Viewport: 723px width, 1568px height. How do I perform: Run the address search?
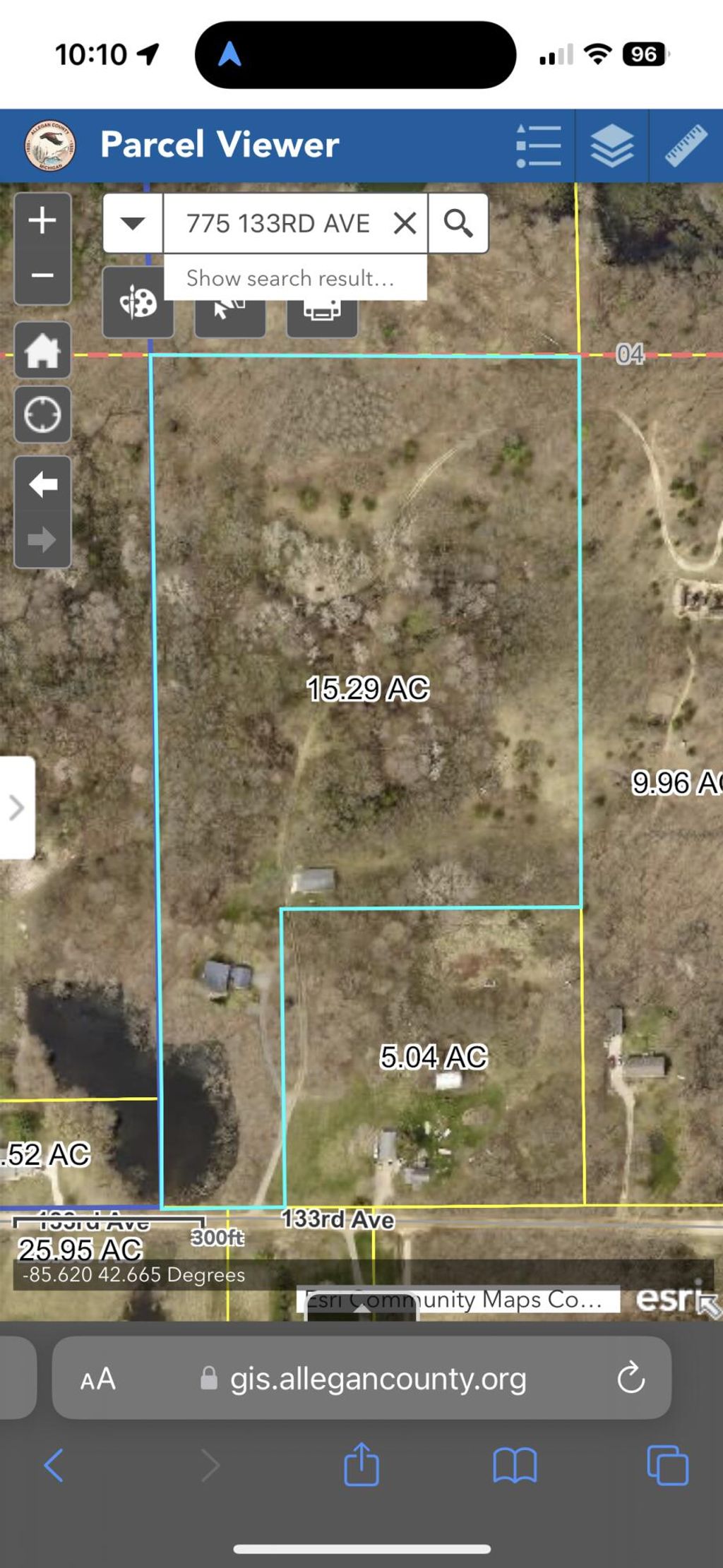[458, 223]
